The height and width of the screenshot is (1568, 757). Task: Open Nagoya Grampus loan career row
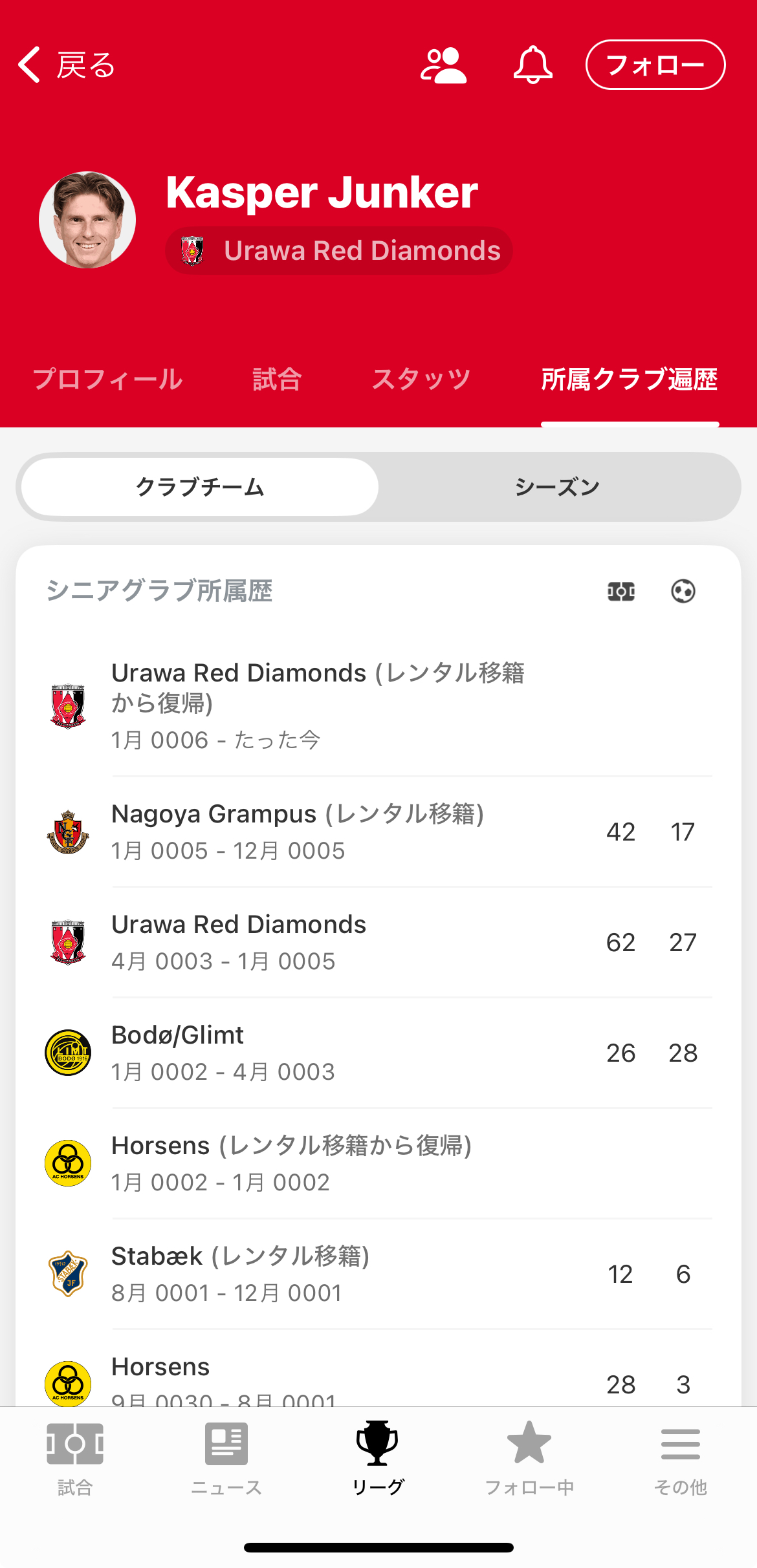[x=378, y=832]
